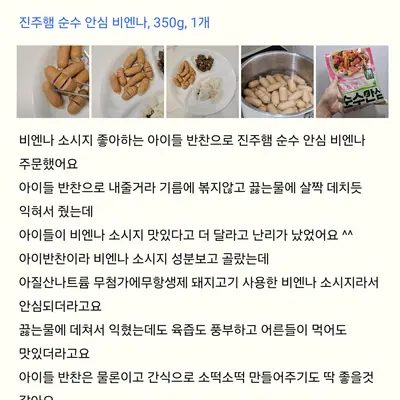View the photo of scored sausages beside rice
Viewport: 400px width, 400px height.
tap(128, 82)
